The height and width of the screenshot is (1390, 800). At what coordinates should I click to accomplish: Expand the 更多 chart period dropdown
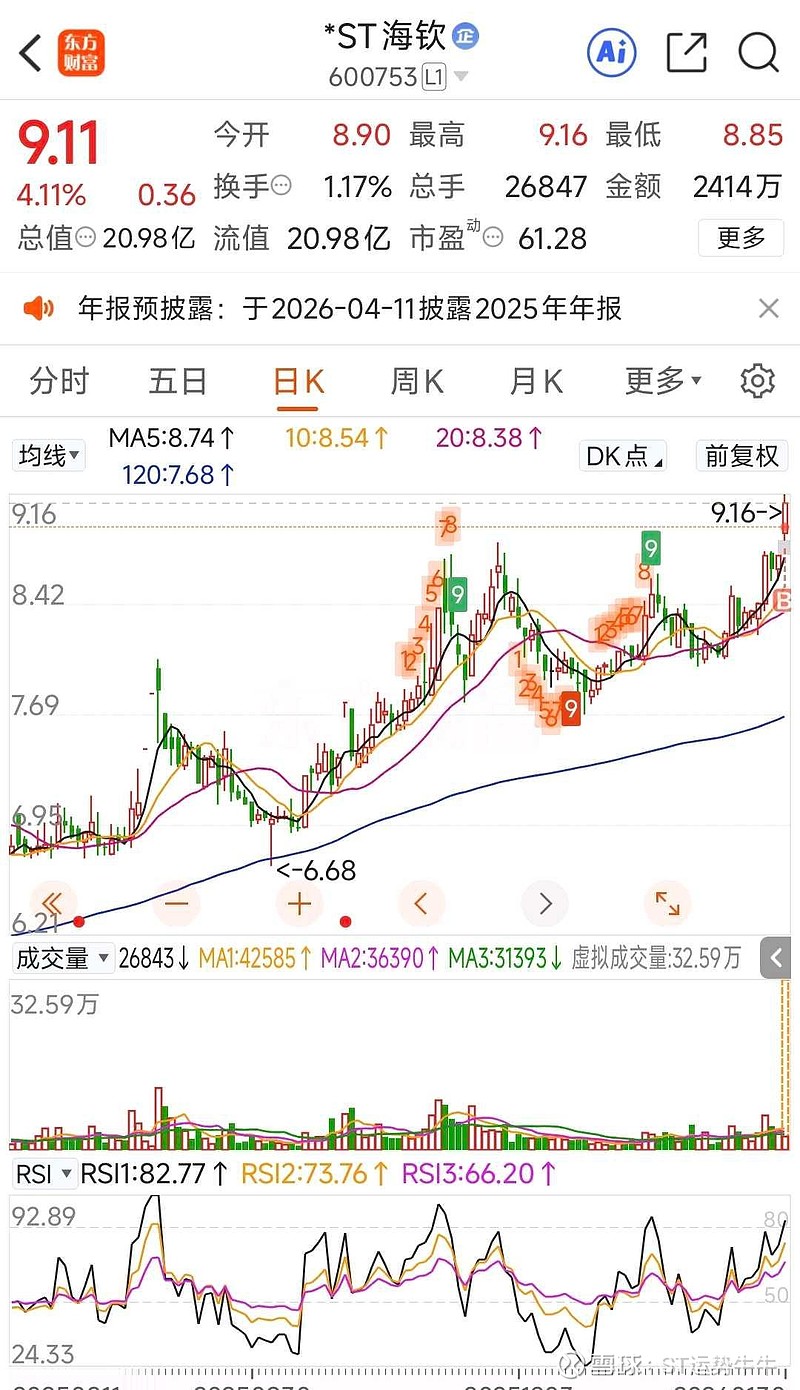[x=663, y=381]
